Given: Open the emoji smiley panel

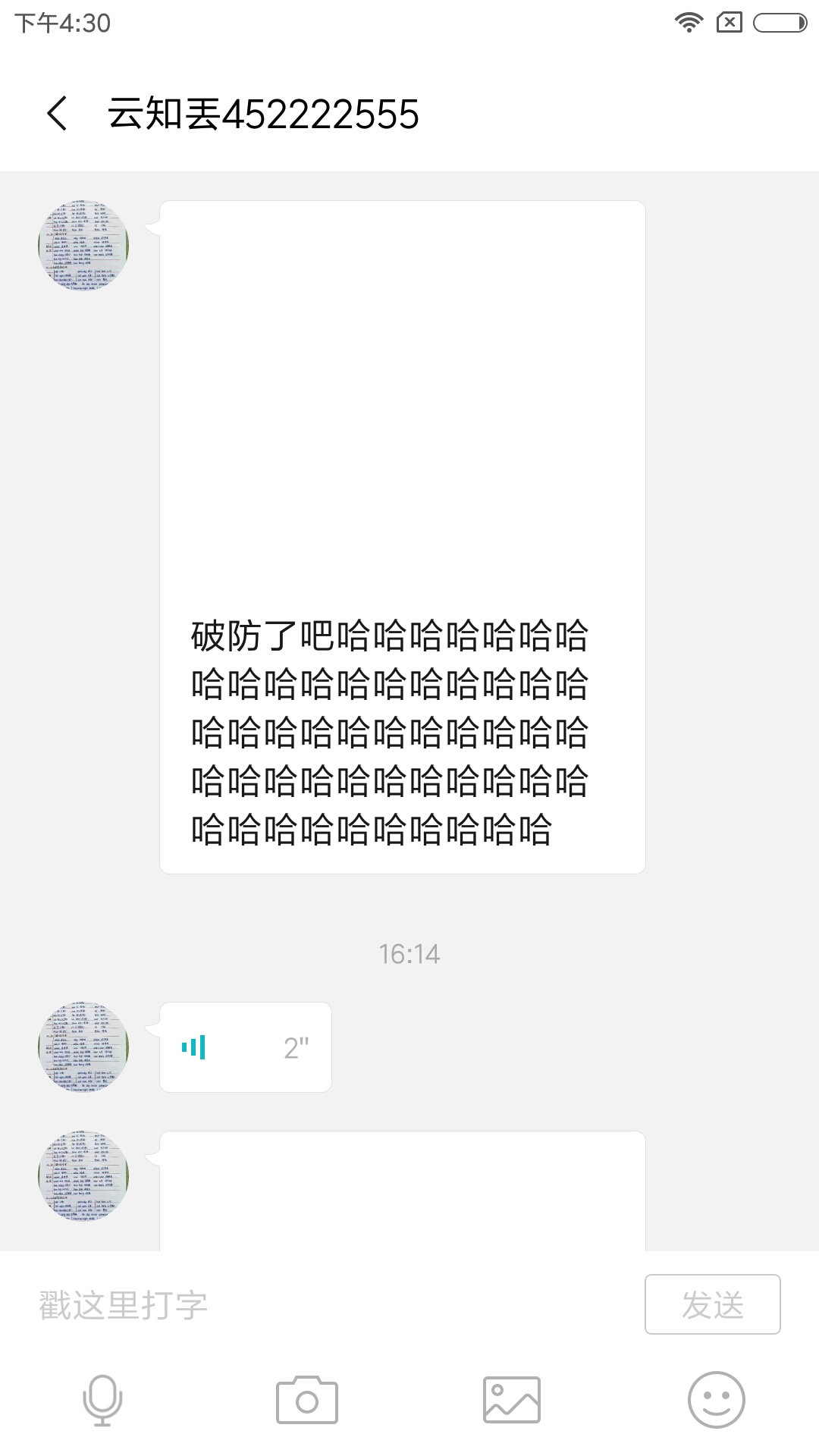Looking at the screenshot, I should point(716,1400).
